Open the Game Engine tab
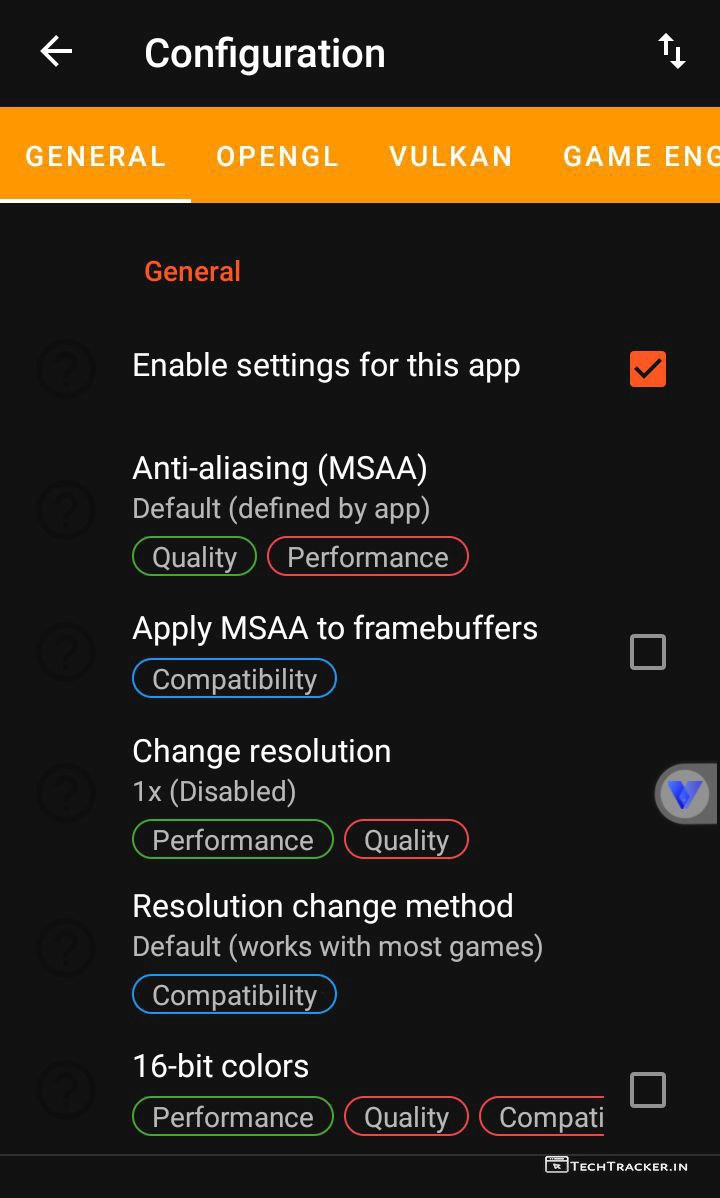The image size is (720, 1198). [x=640, y=156]
